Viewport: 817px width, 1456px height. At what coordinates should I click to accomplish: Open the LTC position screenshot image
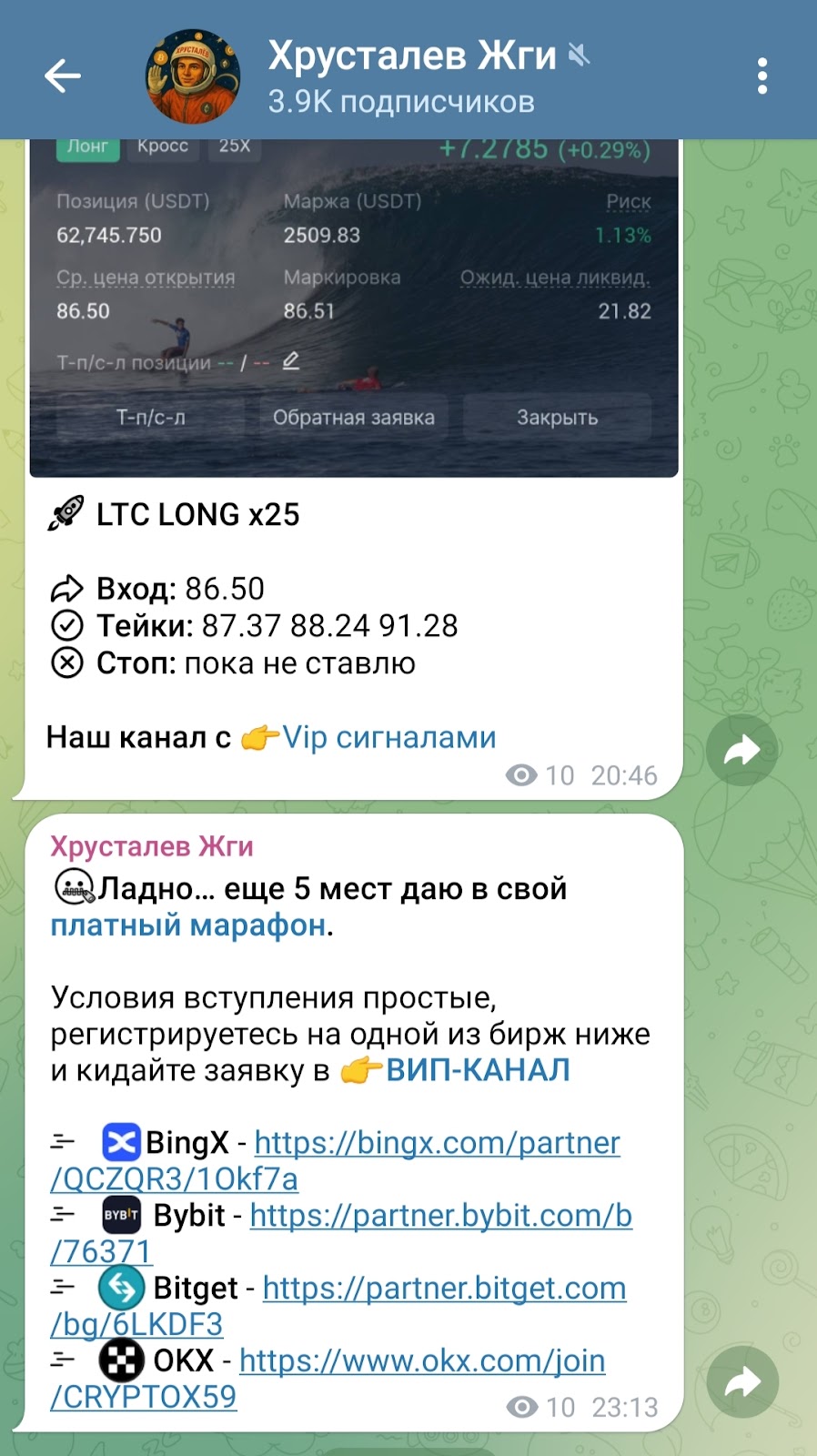[x=354, y=309]
